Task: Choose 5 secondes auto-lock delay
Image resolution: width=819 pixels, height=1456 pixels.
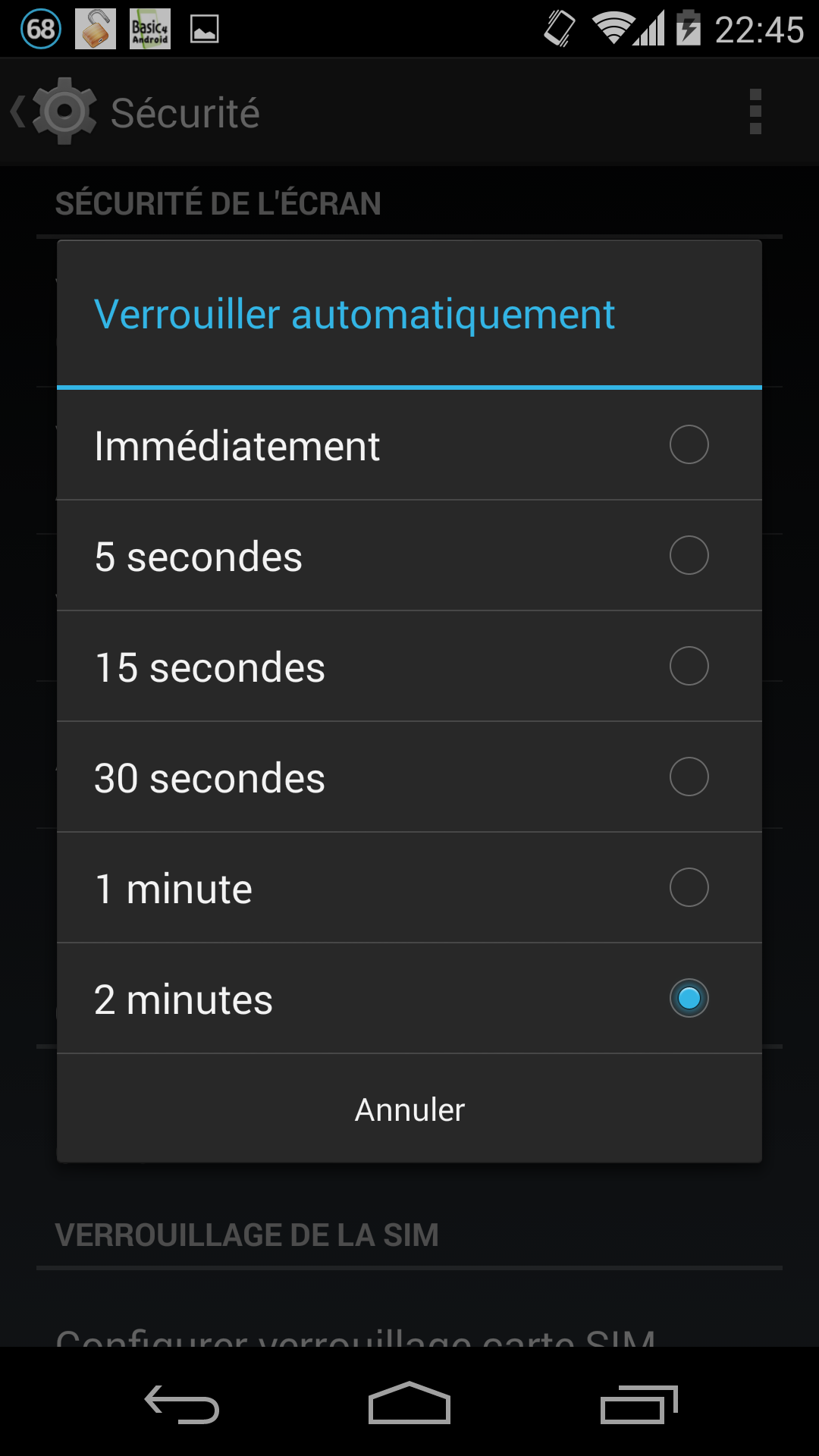Action: point(409,556)
